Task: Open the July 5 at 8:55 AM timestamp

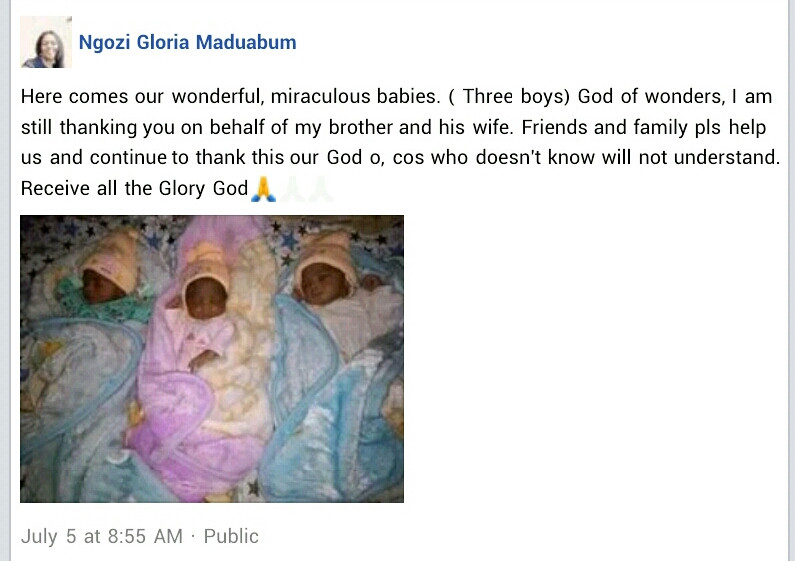Action: pos(102,536)
